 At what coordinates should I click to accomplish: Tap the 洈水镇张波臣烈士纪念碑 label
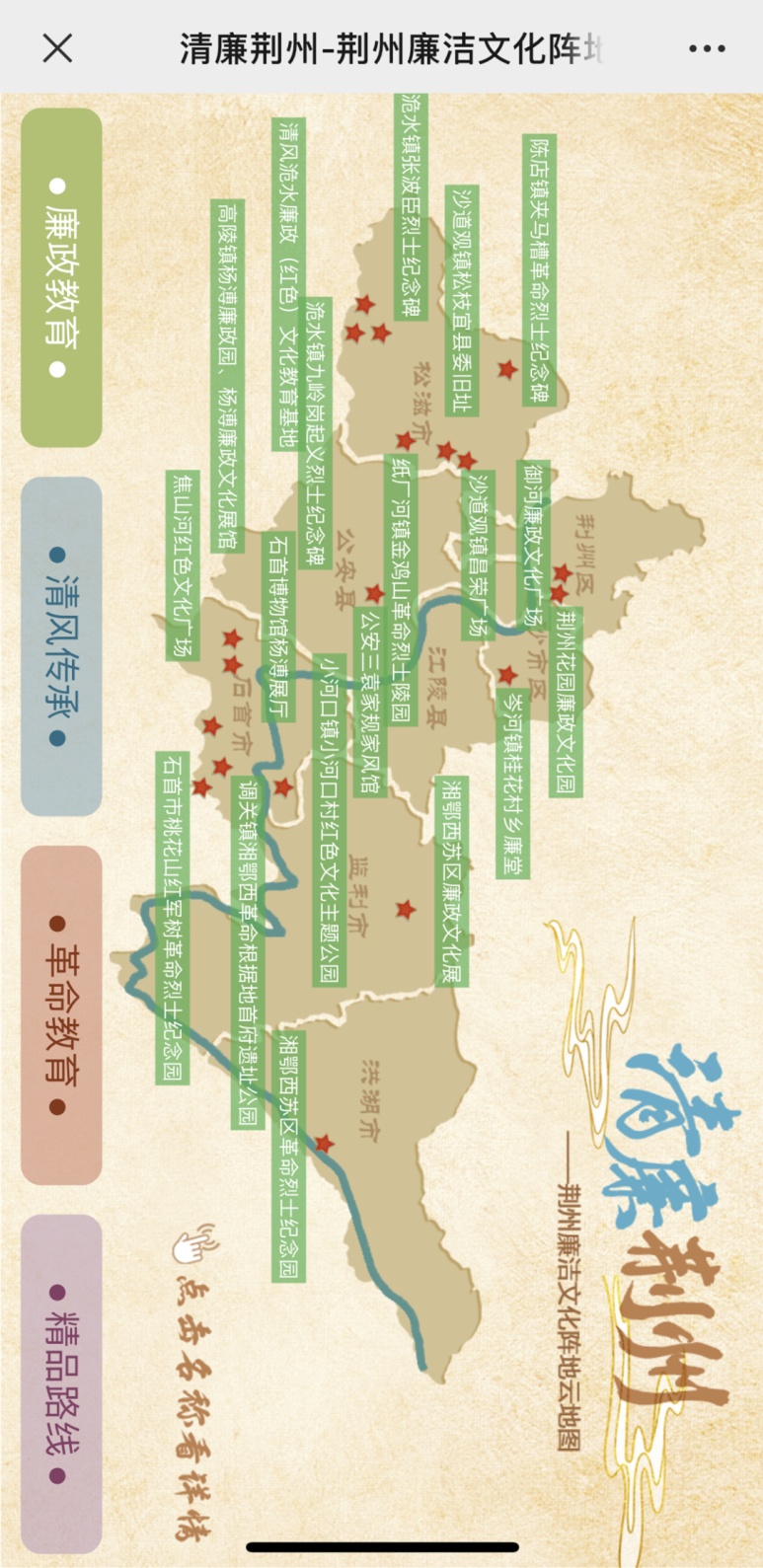coord(411,205)
